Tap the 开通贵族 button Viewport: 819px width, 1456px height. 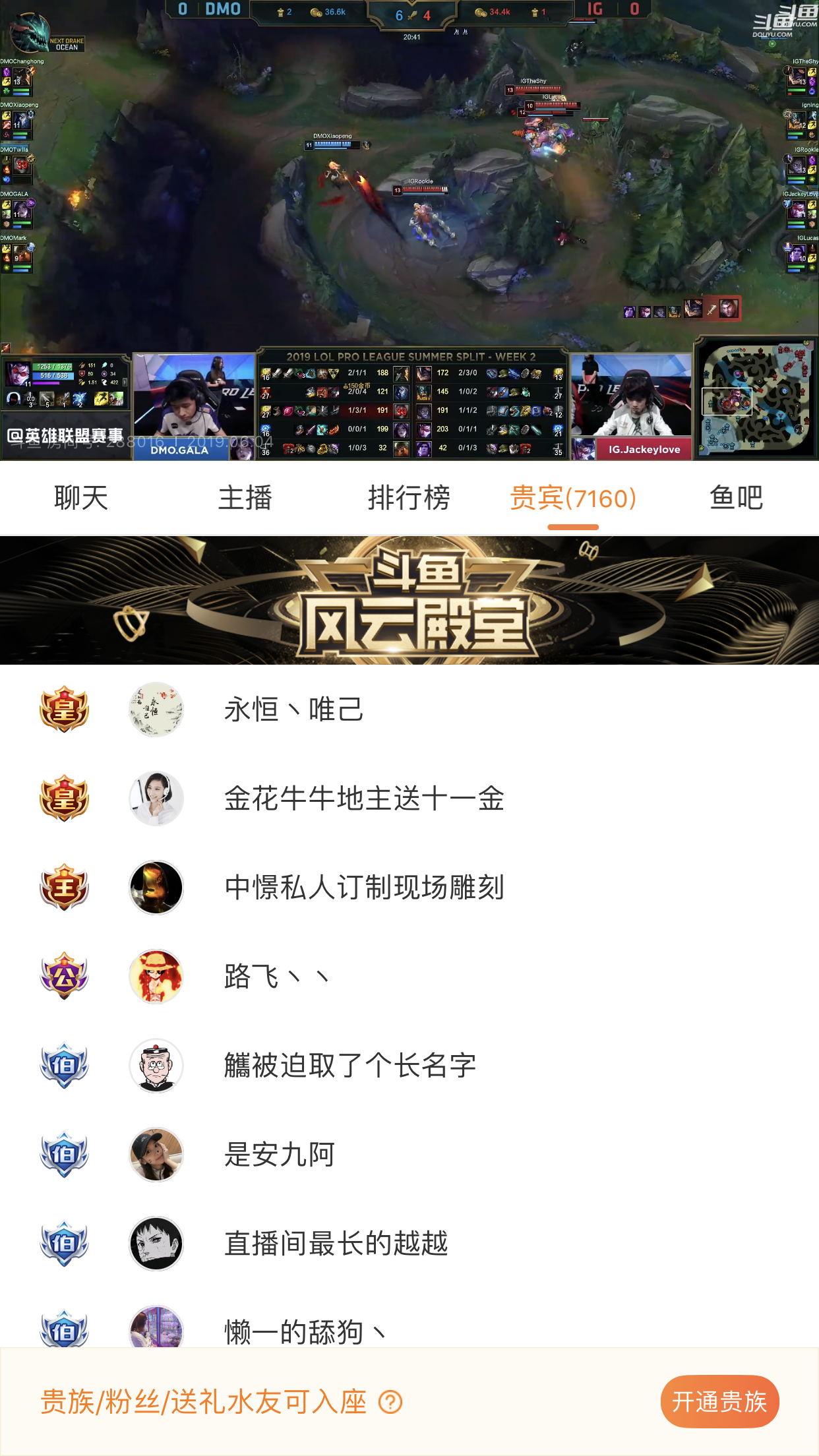[719, 1401]
